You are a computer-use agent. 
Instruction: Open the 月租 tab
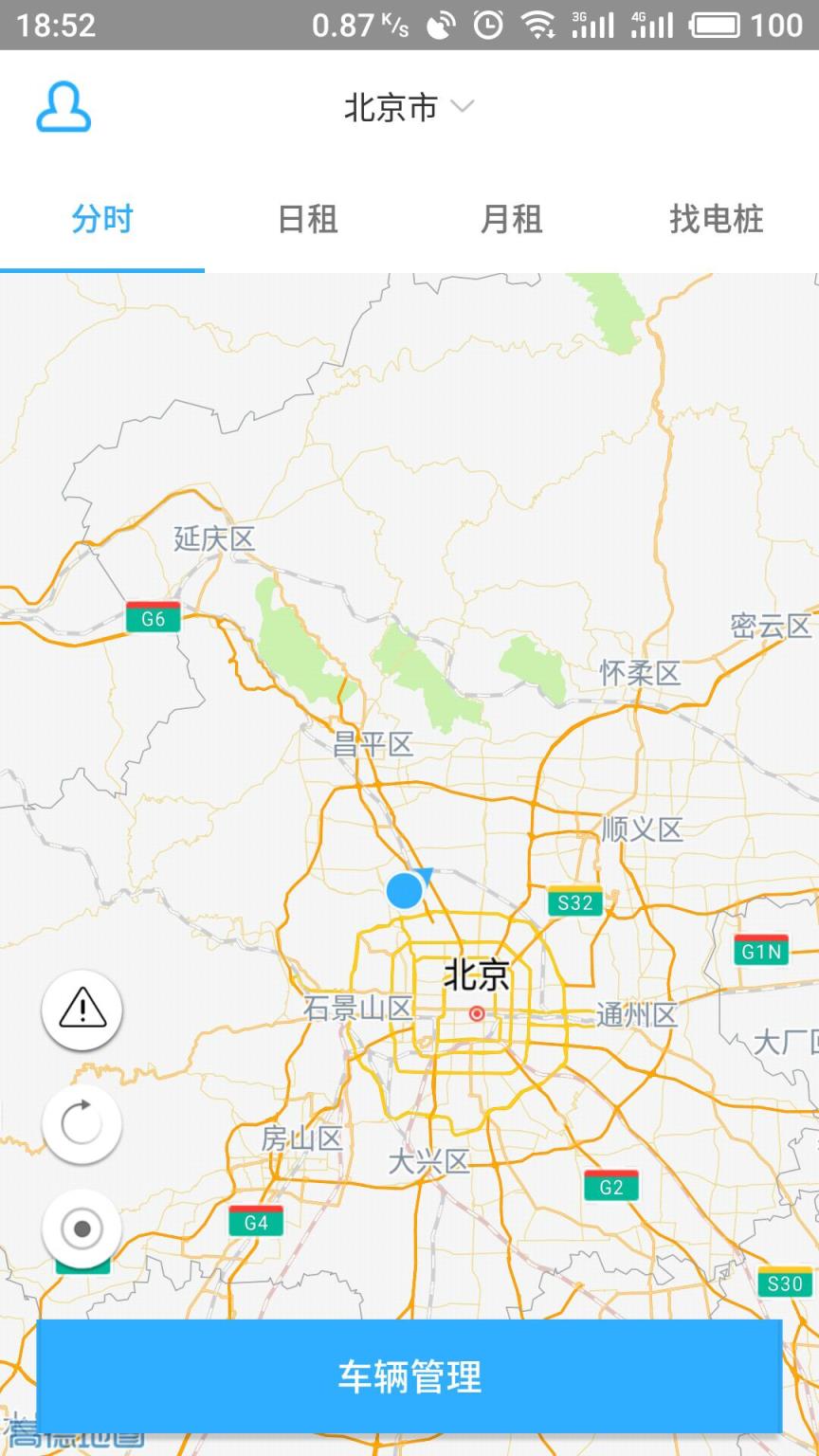click(512, 219)
